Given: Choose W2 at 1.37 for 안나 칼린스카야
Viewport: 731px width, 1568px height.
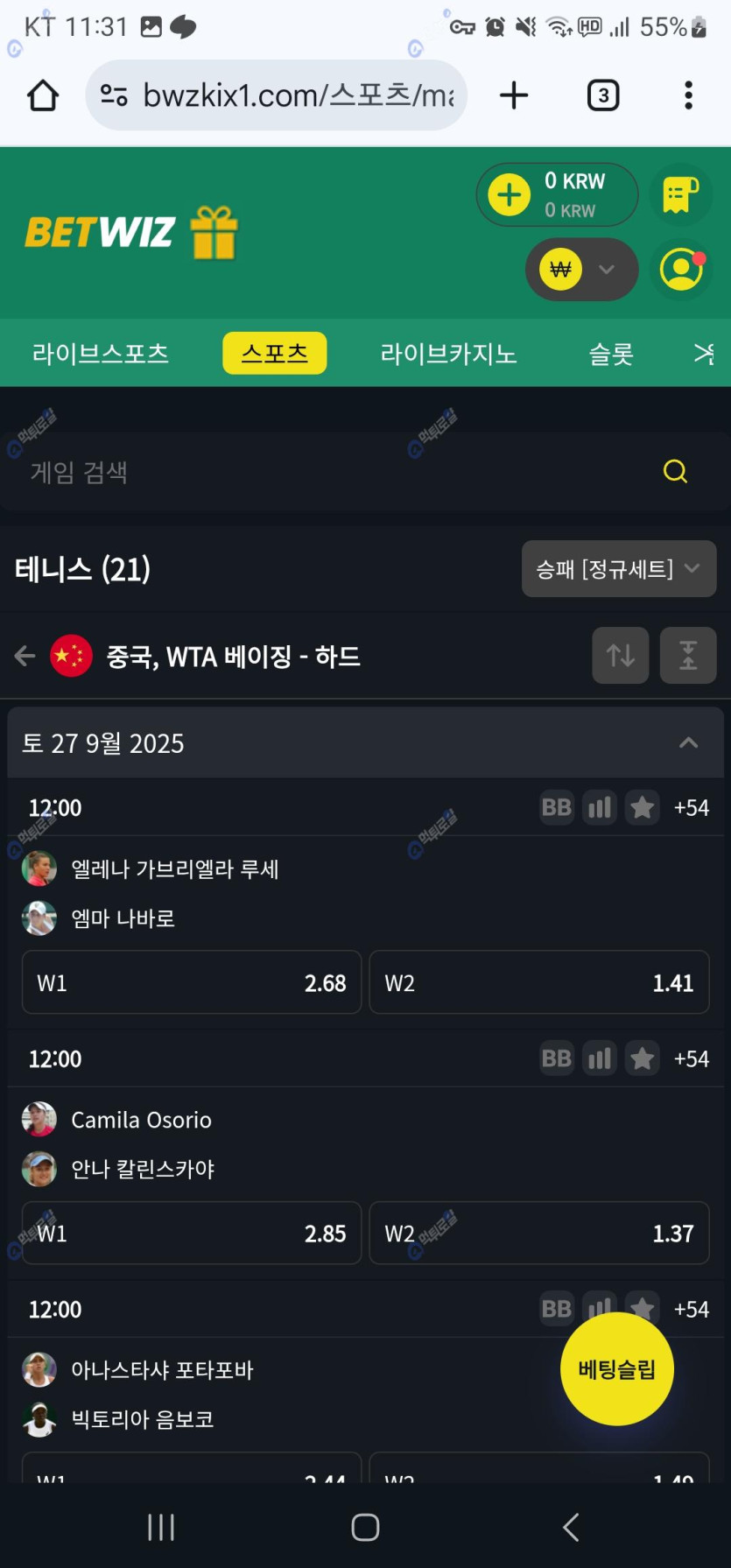Looking at the screenshot, I should pos(538,1233).
